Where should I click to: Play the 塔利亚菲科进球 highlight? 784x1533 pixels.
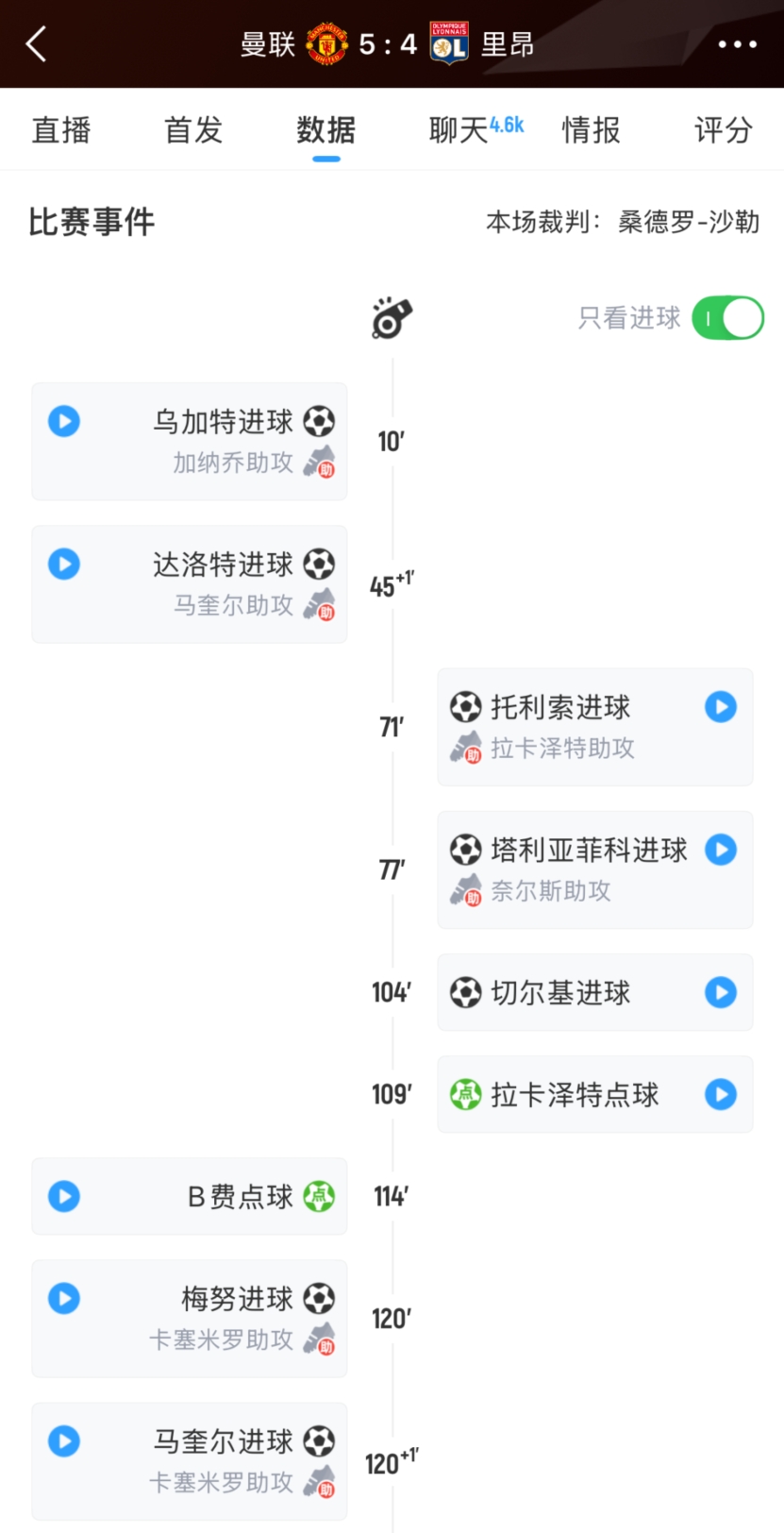(x=721, y=850)
